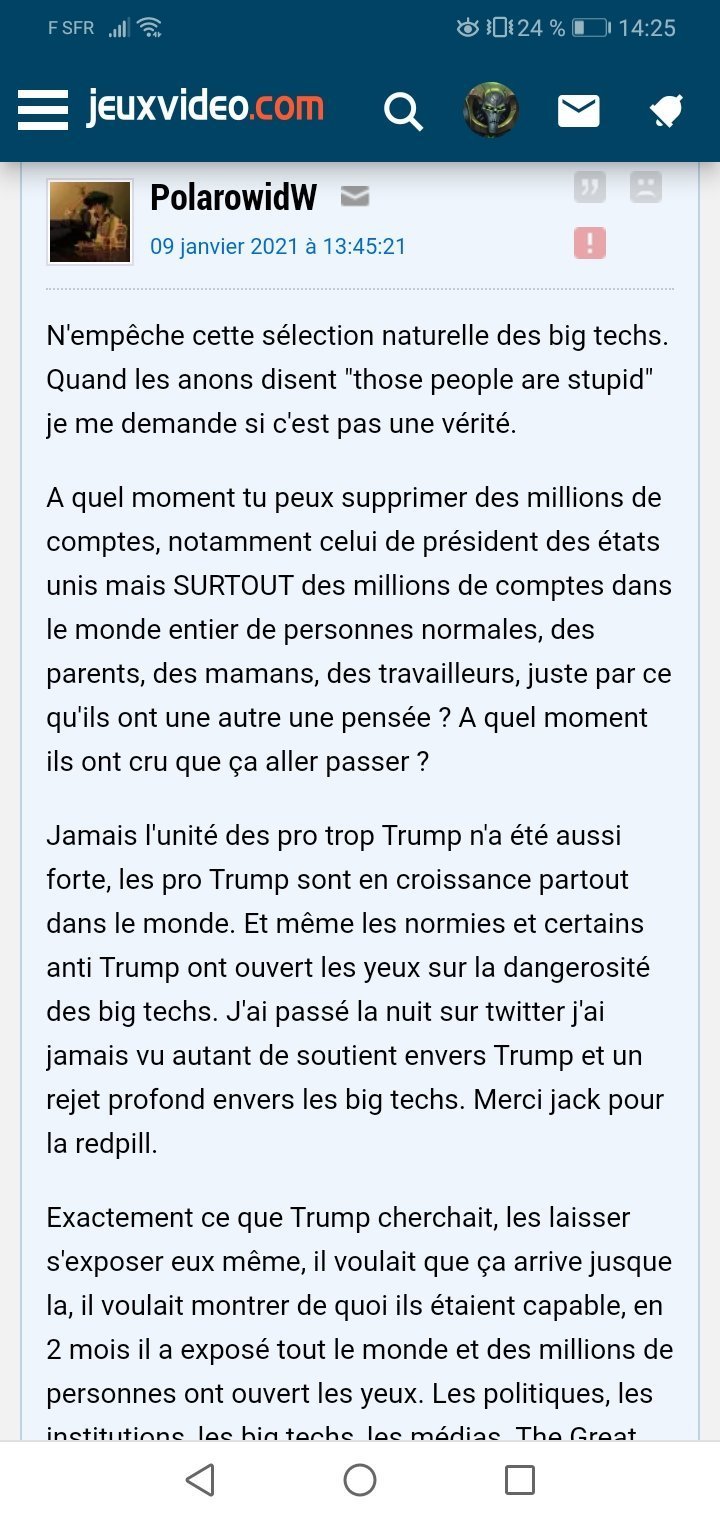Go to the home screen
This screenshot has width=720, height=1520.
[360, 1480]
